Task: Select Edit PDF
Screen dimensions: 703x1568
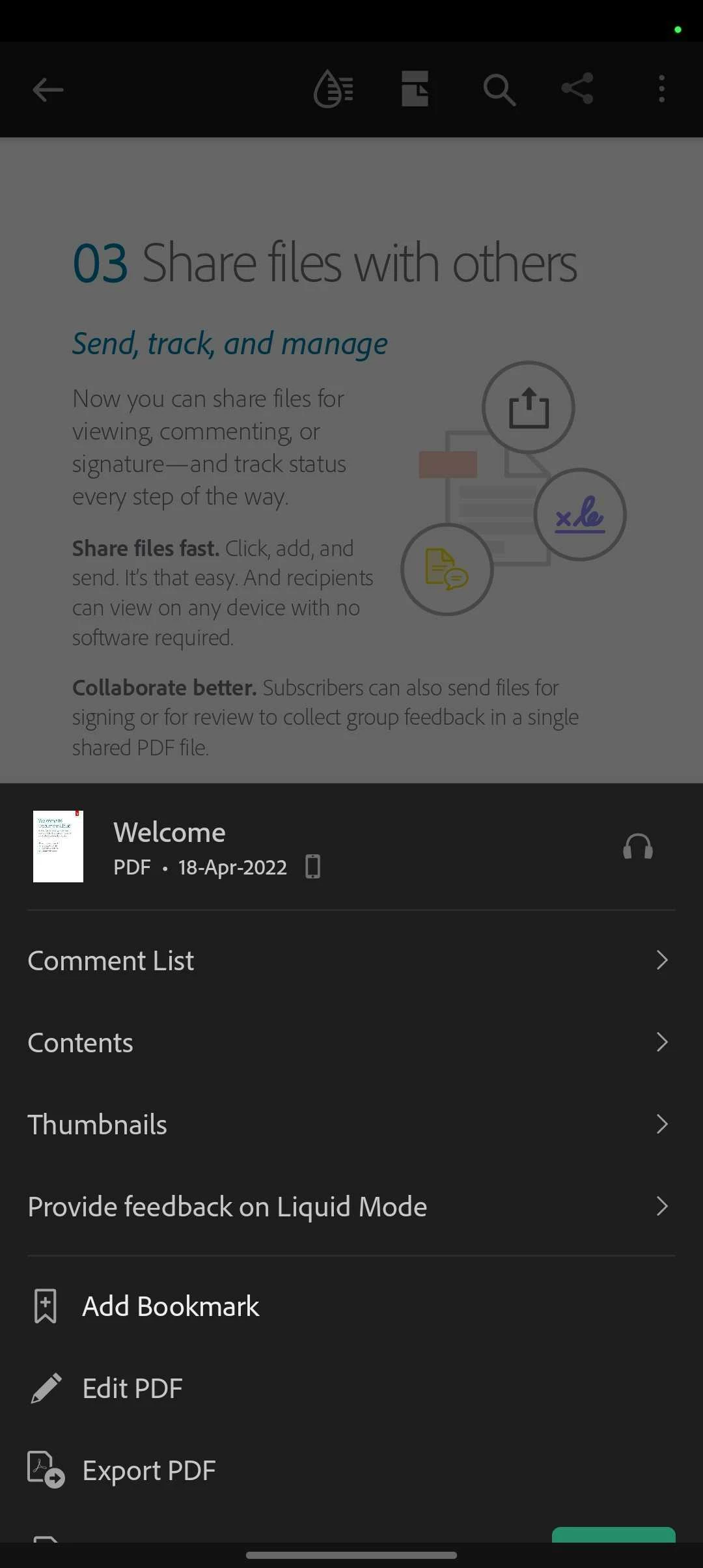Action: (x=132, y=1388)
